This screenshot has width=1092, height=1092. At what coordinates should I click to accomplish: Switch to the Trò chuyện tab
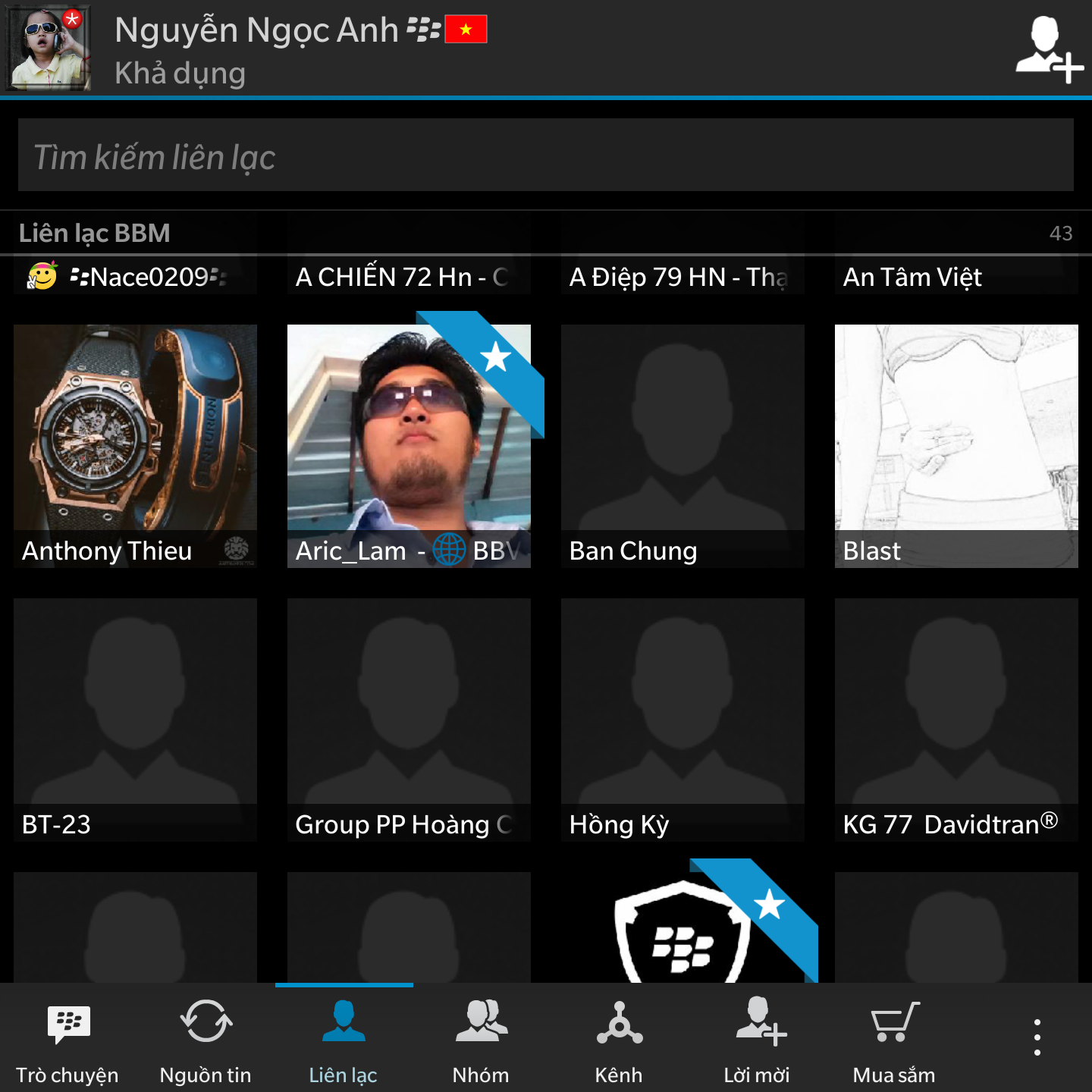68,1040
